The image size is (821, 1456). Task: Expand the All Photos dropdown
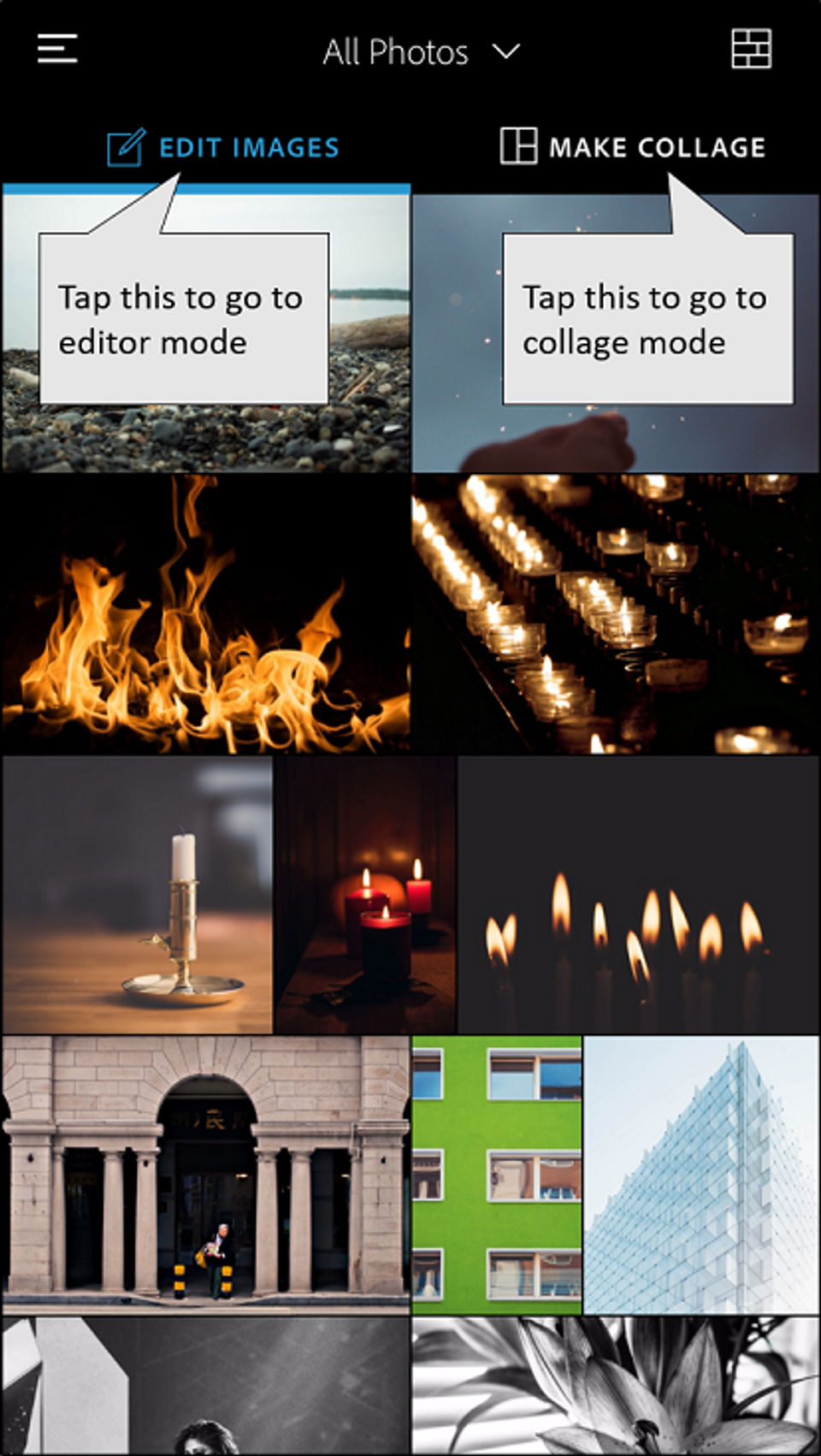[x=421, y=52]
